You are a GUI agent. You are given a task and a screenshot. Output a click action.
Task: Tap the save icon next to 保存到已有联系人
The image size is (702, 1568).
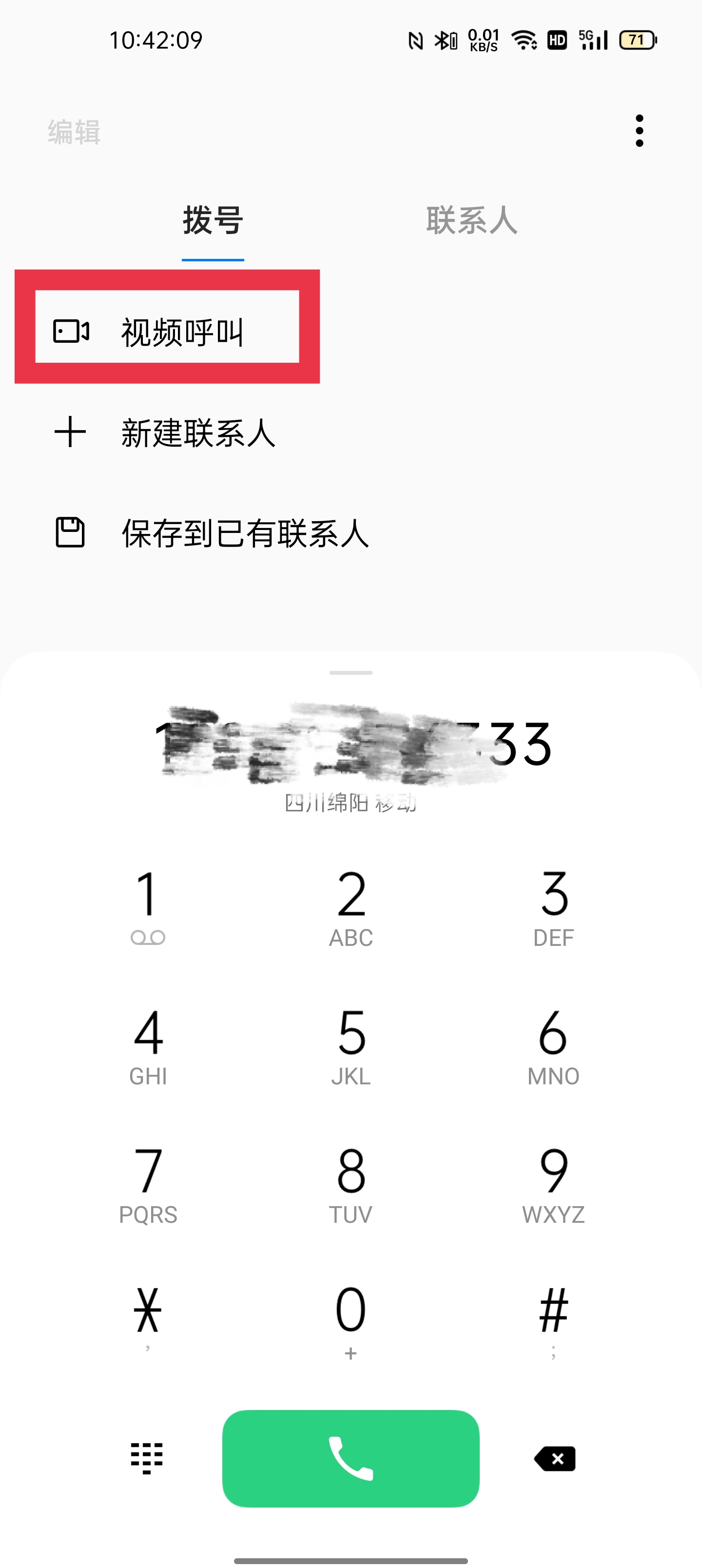71,532
